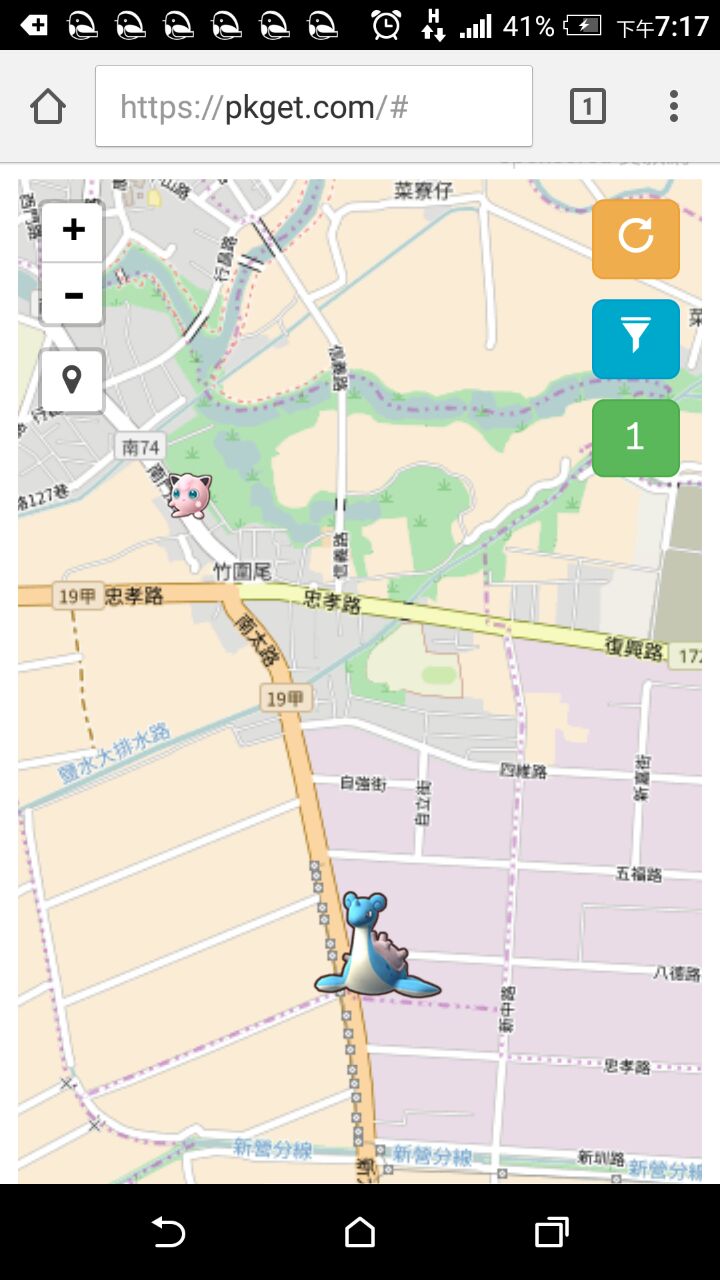Screen dimensions: 720x1280
Task: Open the blue filter button
Action: (x=635, y=338)
